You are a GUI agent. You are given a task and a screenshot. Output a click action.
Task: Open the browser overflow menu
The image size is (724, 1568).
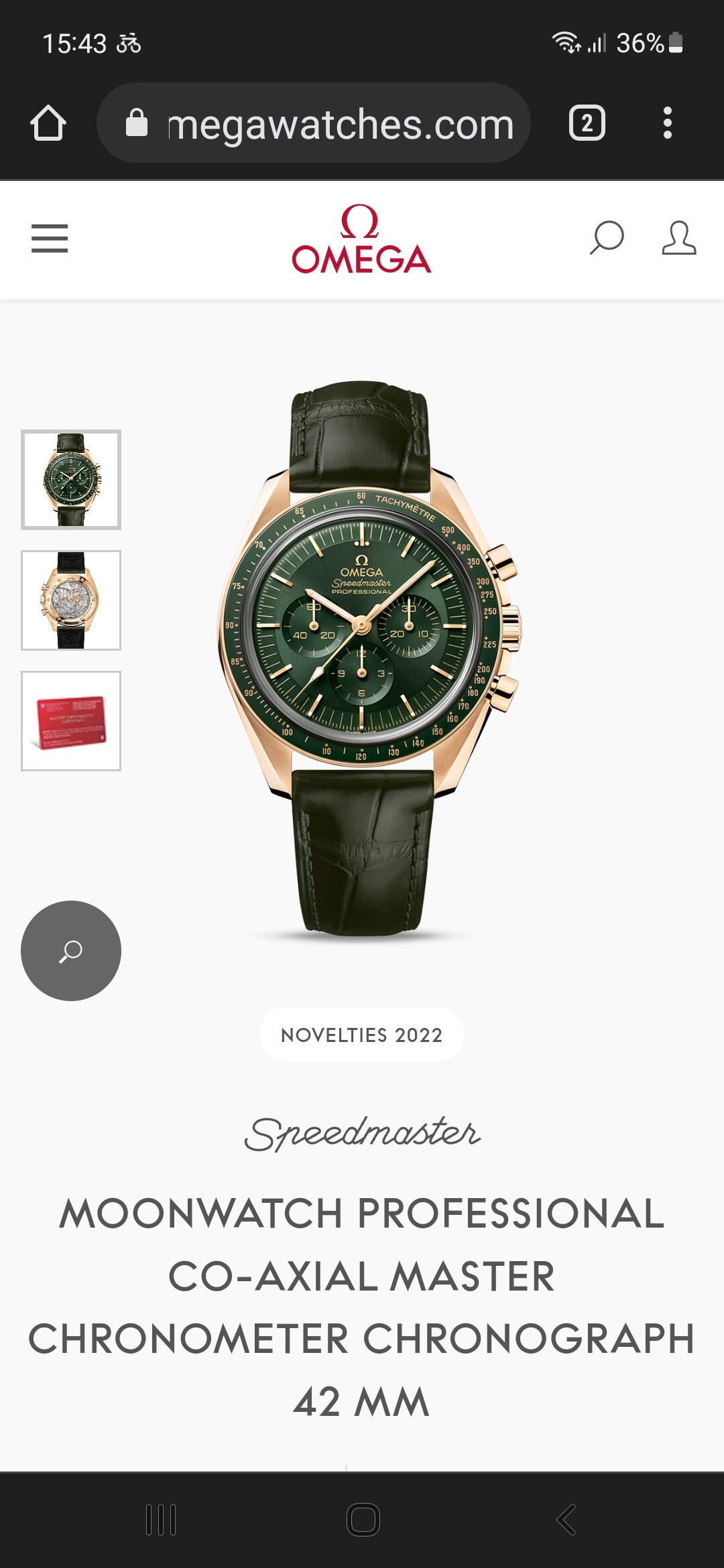click(667, 123)
